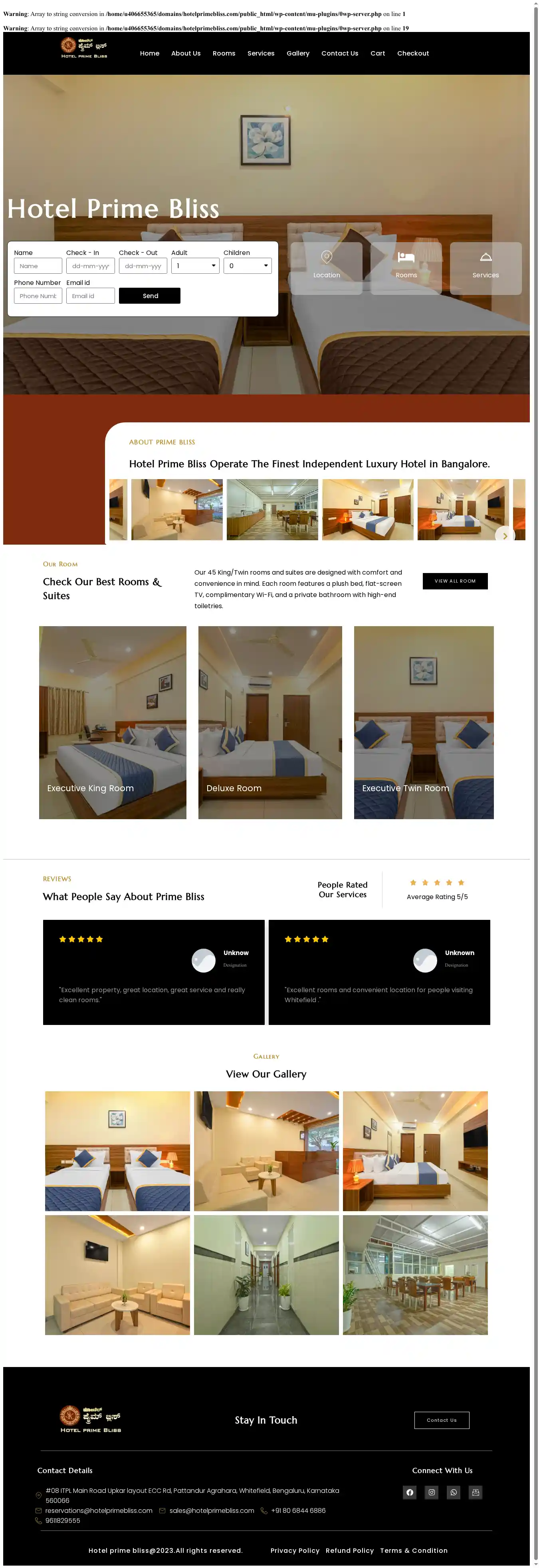Screen dimensions: 539x1568
Task: Open the Gallery menu item
Action: tap(297, 54)
